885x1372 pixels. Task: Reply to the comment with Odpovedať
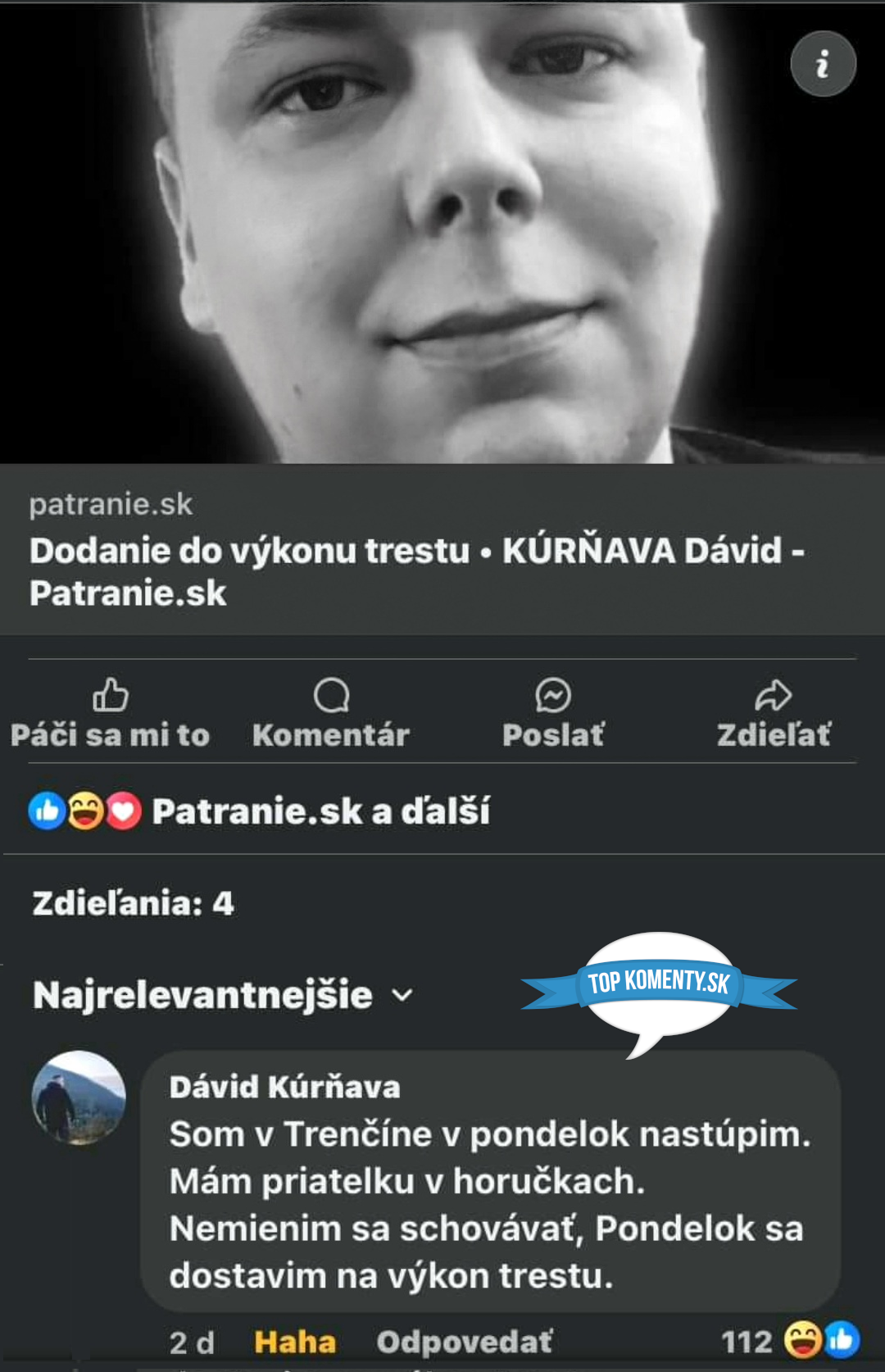coord(464,1342)
